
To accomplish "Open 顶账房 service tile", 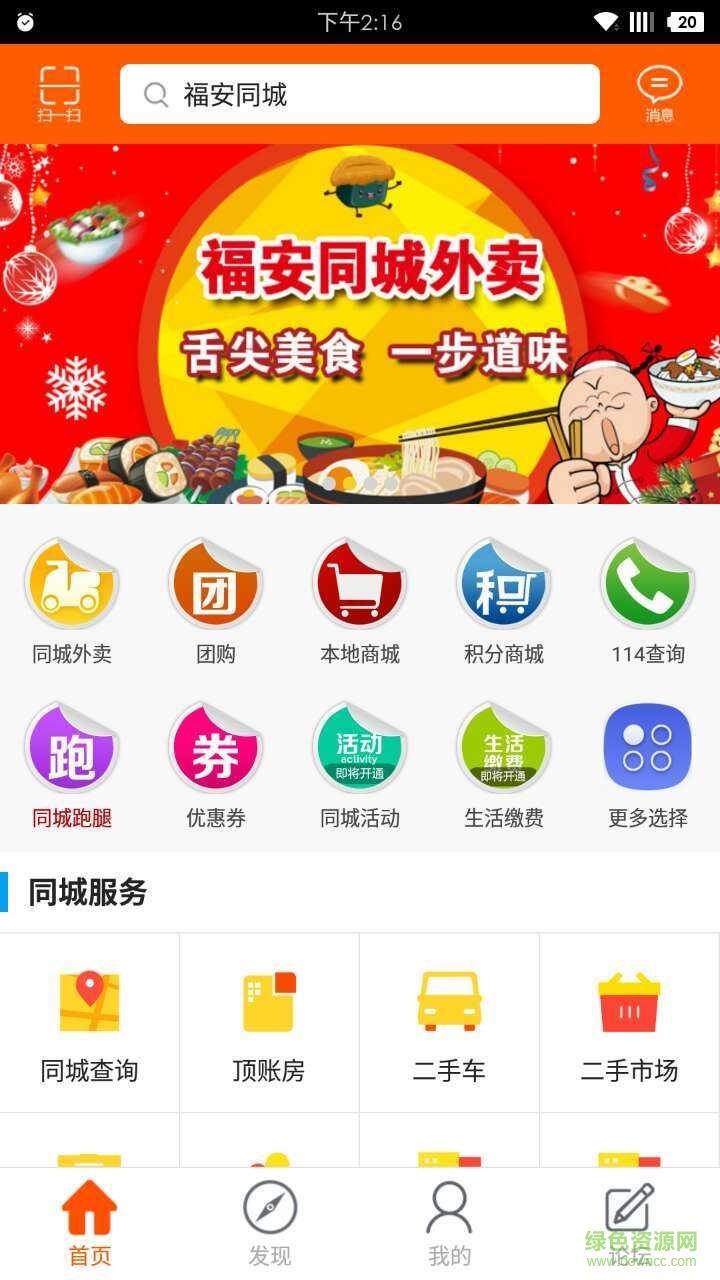I will [x=269, y=1023].
